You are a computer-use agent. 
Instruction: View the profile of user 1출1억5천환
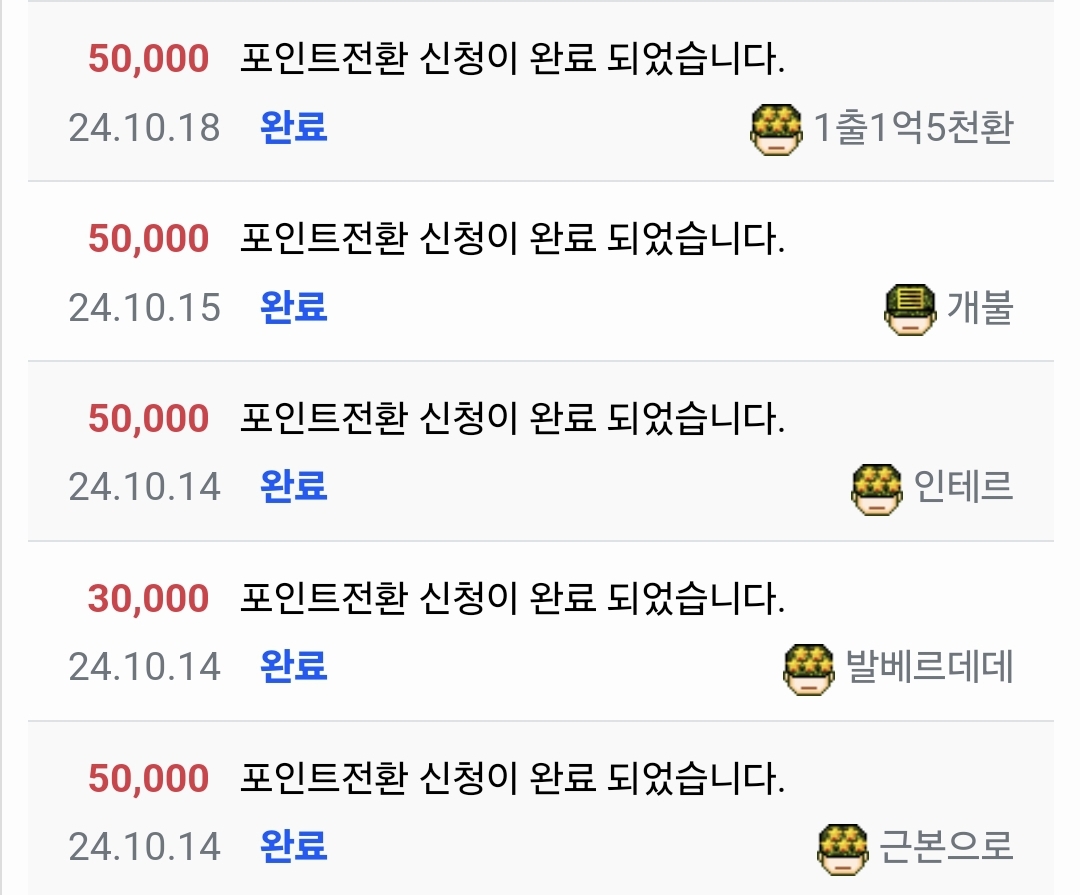pyautogui.click(x=912, y=129)
